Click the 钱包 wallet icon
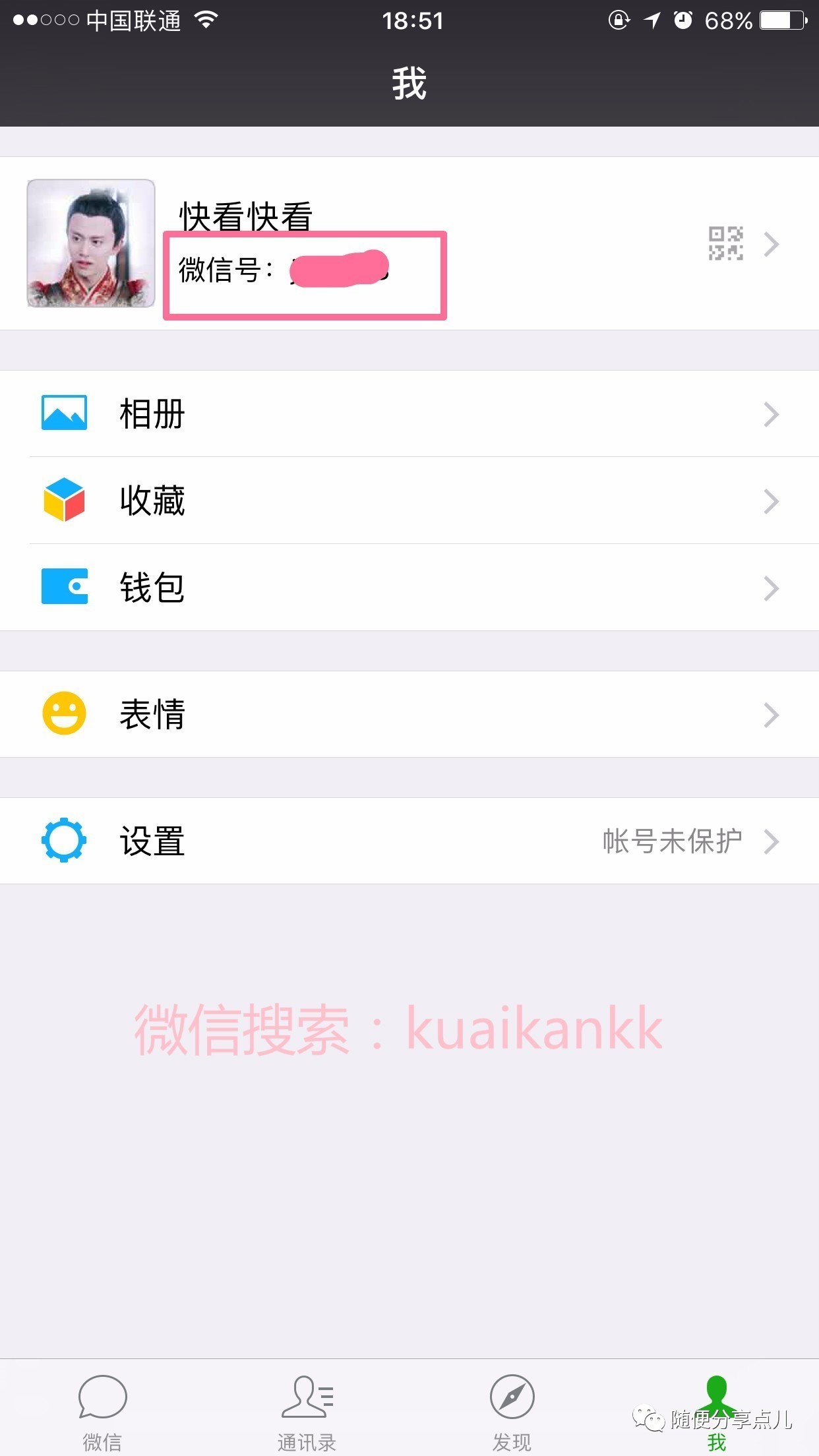 64,587
